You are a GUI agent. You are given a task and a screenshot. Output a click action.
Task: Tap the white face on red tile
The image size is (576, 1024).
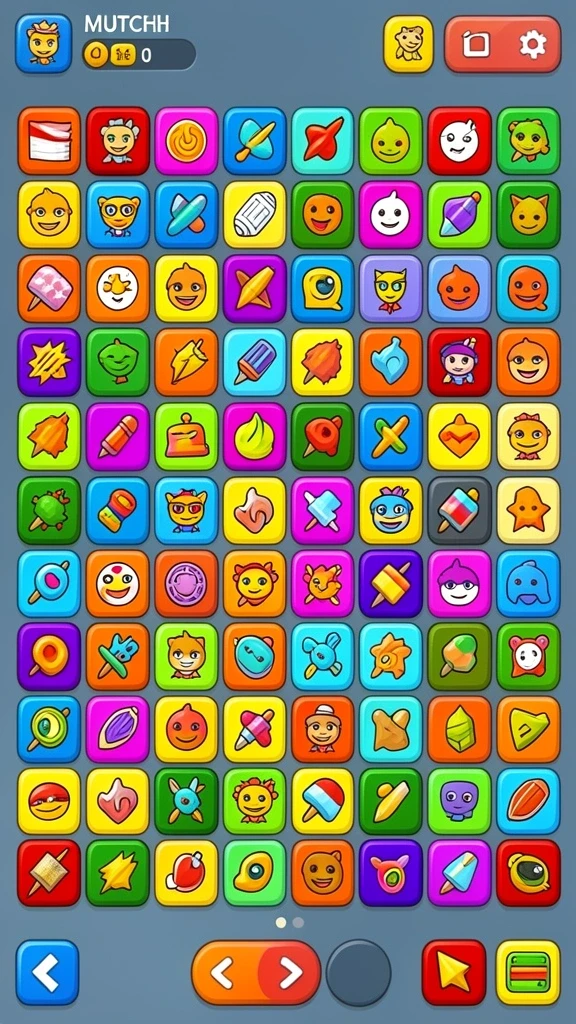pyautogui.click(x=460, y=140)
